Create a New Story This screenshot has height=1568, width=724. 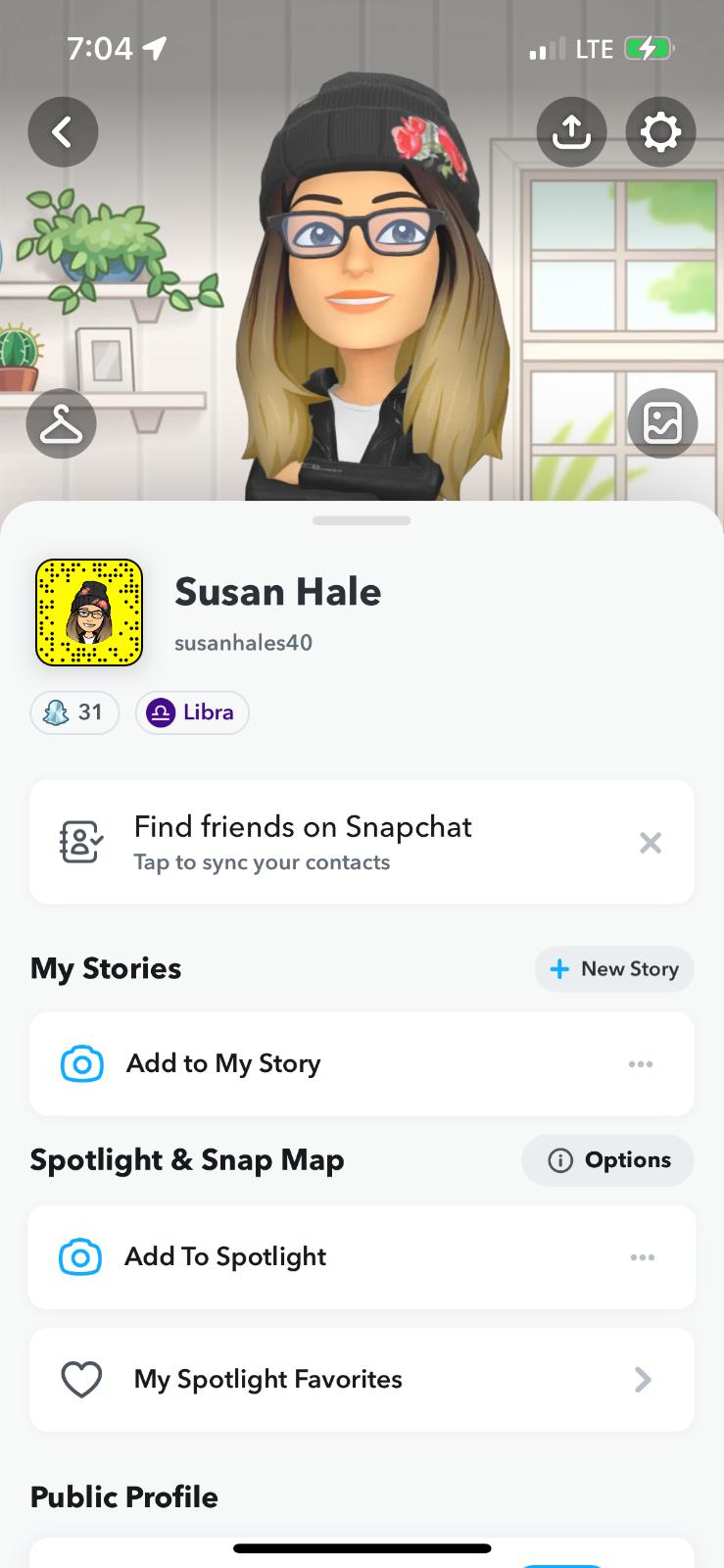coord(614,969)
